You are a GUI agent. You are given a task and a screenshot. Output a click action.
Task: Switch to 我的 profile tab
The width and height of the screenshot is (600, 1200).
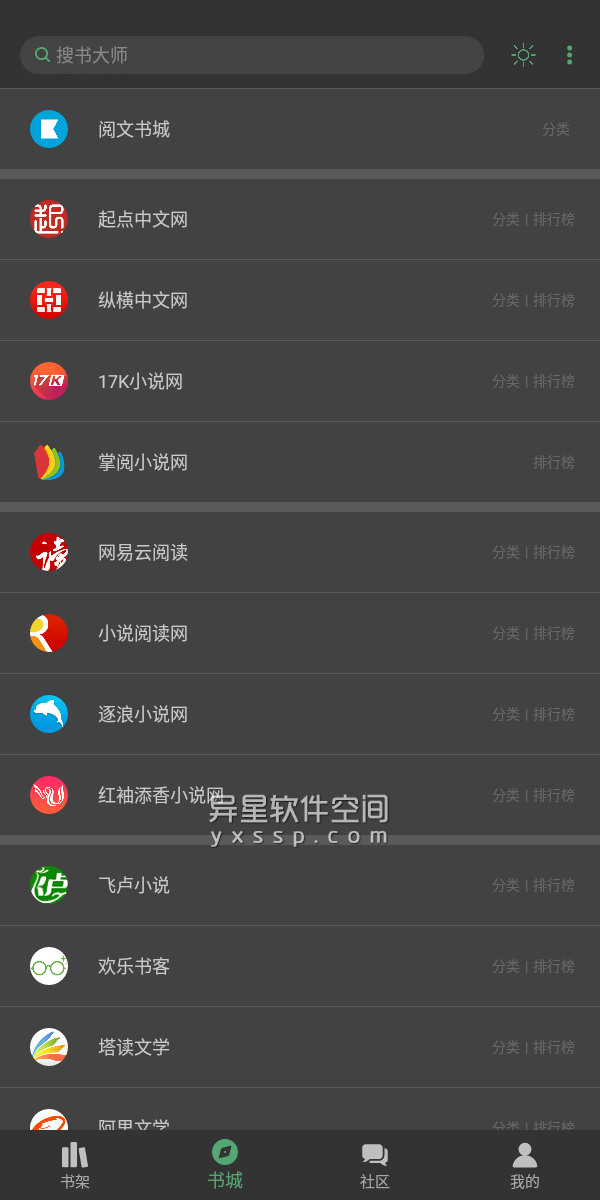(x=525, y=1166)
